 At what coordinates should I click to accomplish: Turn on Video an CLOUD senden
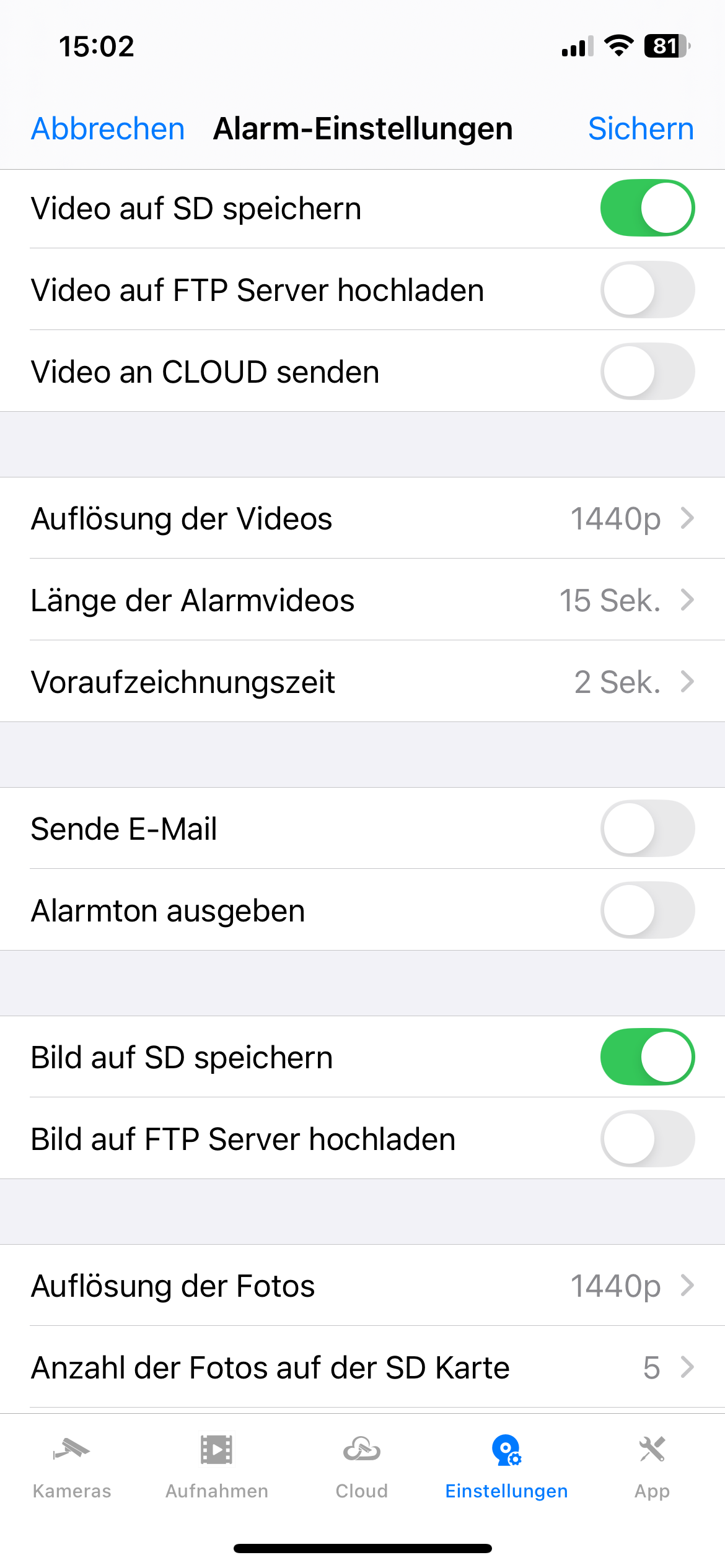click(647, 372)
